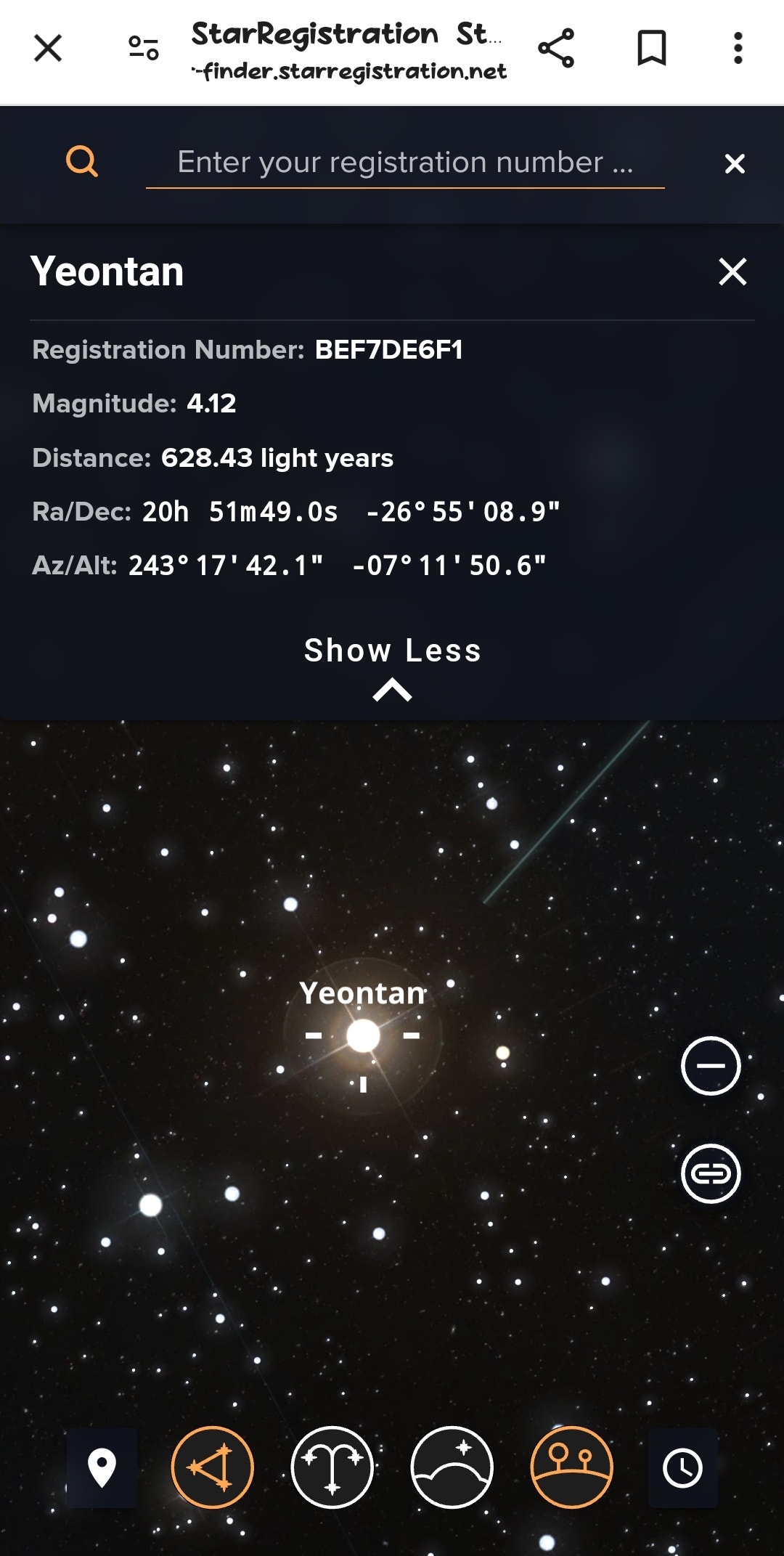Close the browser custom tab
This screenshot has height=1556, width=784.
point(48,49)
